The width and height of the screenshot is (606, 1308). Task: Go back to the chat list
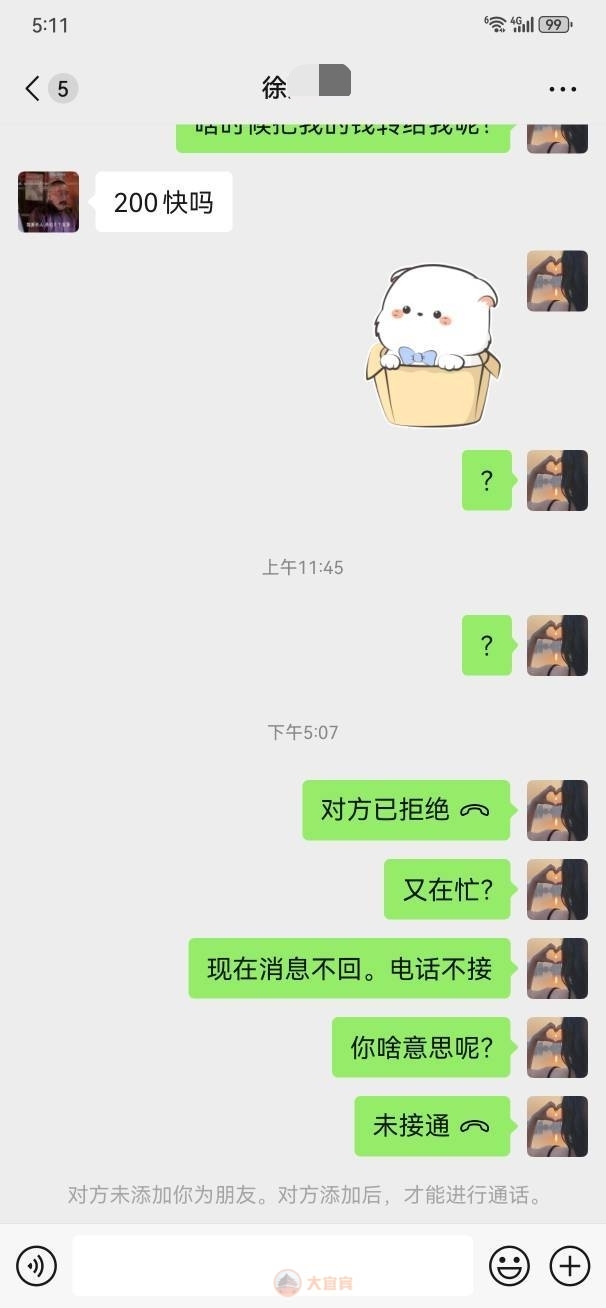33,89
